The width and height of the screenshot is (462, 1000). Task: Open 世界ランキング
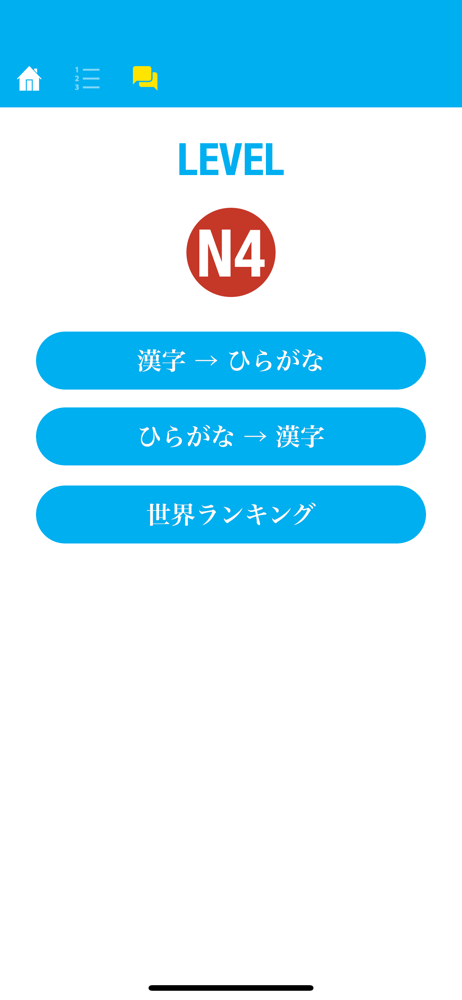231,514
